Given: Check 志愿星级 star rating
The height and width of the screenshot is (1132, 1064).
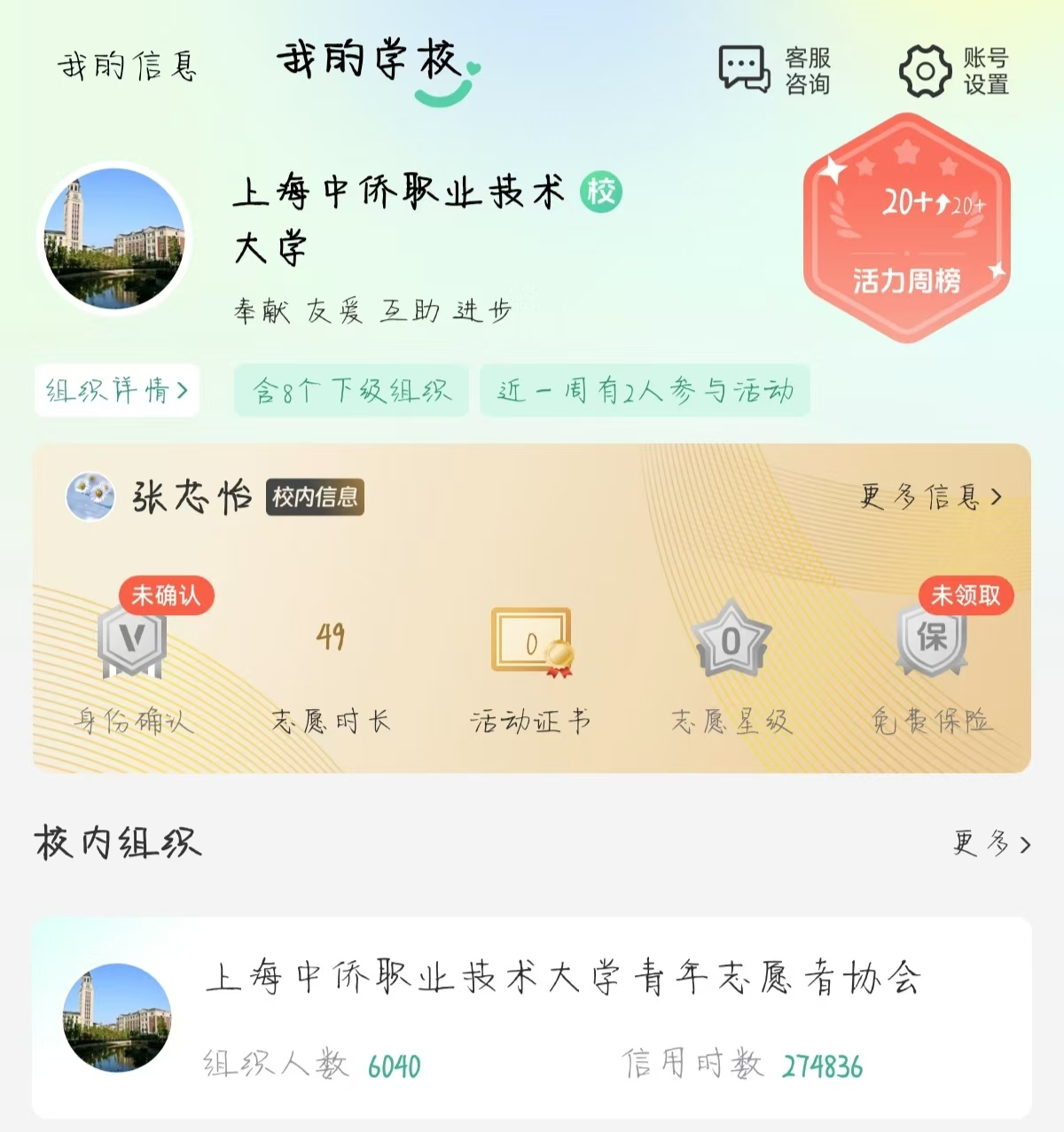Looking at the screenshot, I should [x=731, y=665].
